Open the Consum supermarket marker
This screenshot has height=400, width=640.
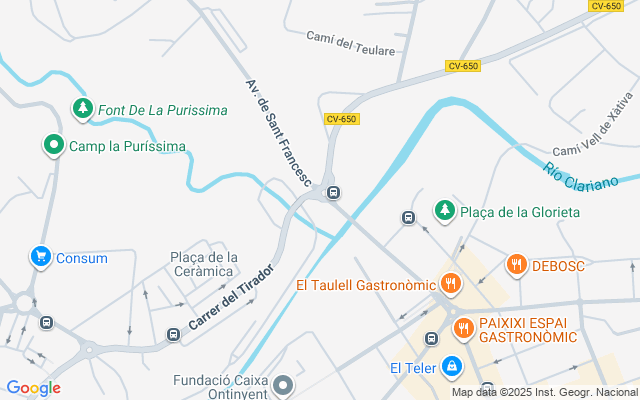pyautogui.click(x=41, y=257)
